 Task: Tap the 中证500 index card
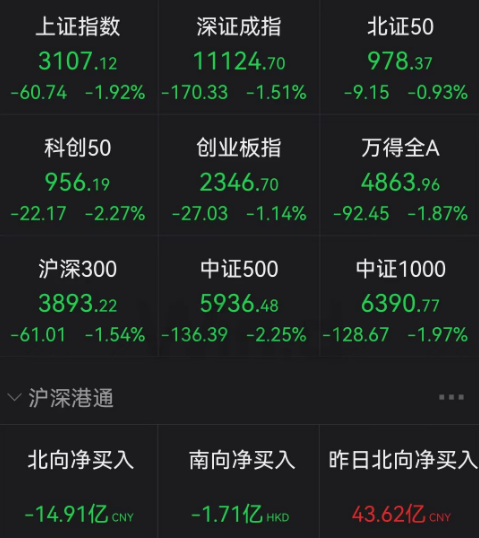(239, 296)
